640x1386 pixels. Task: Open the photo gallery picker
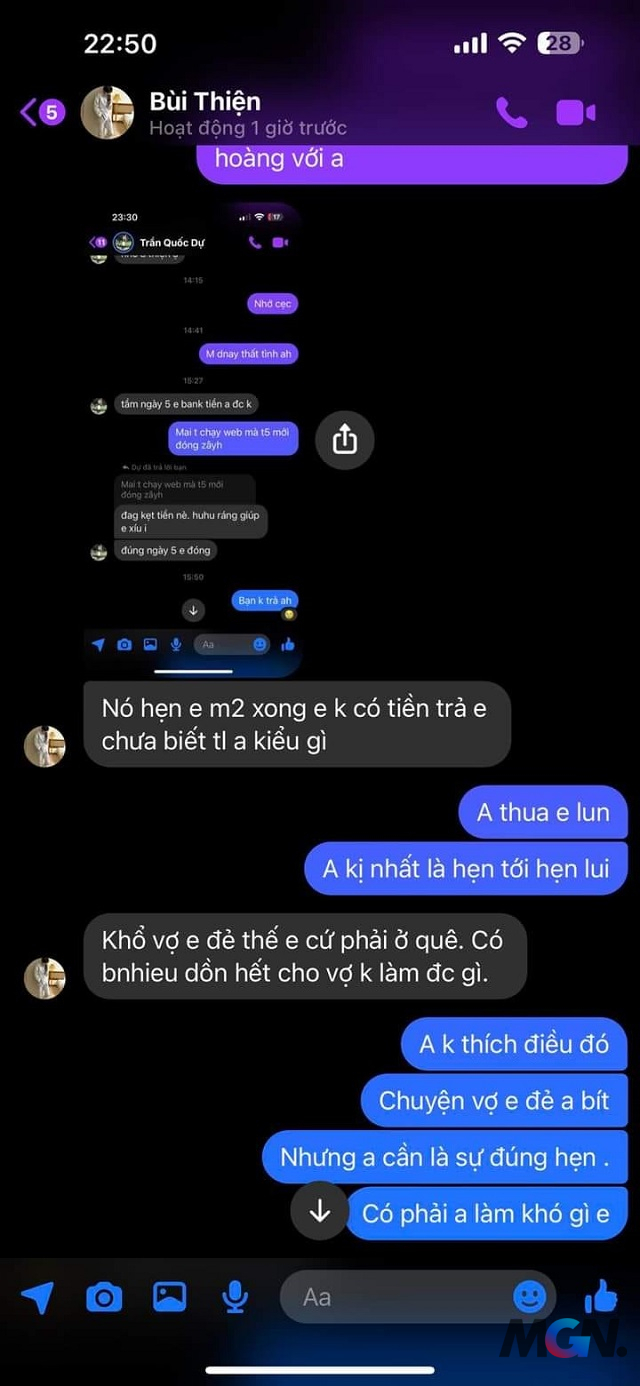[170, 1298]
